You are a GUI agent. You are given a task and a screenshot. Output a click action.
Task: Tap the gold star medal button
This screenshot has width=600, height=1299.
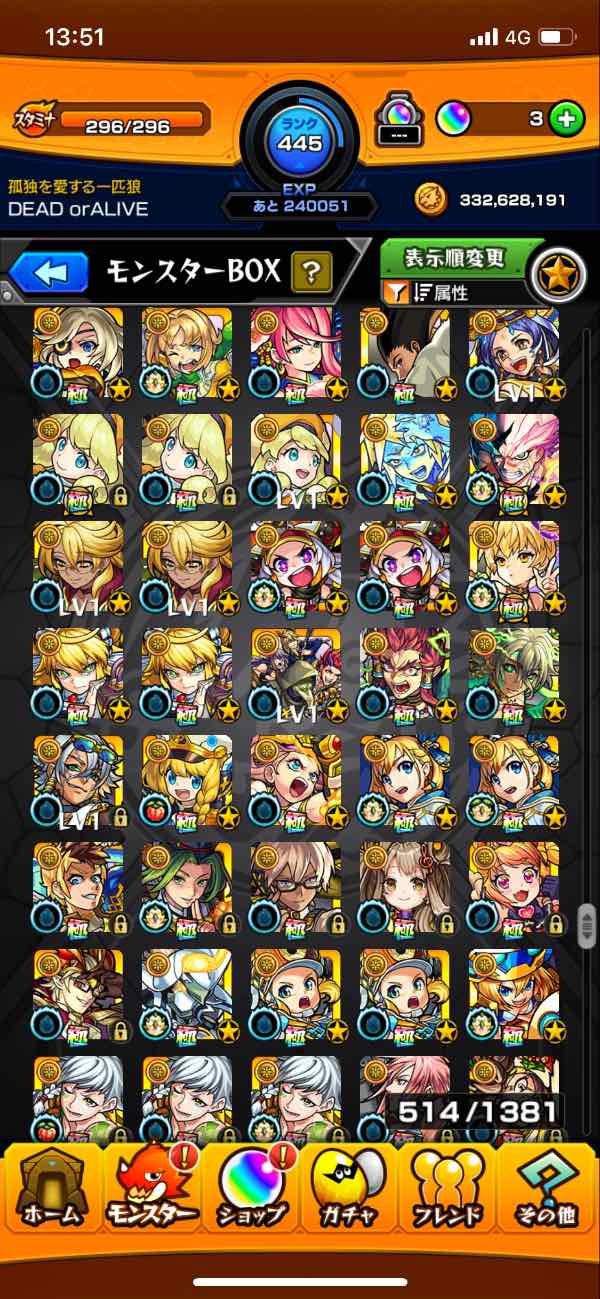[558, 274]
